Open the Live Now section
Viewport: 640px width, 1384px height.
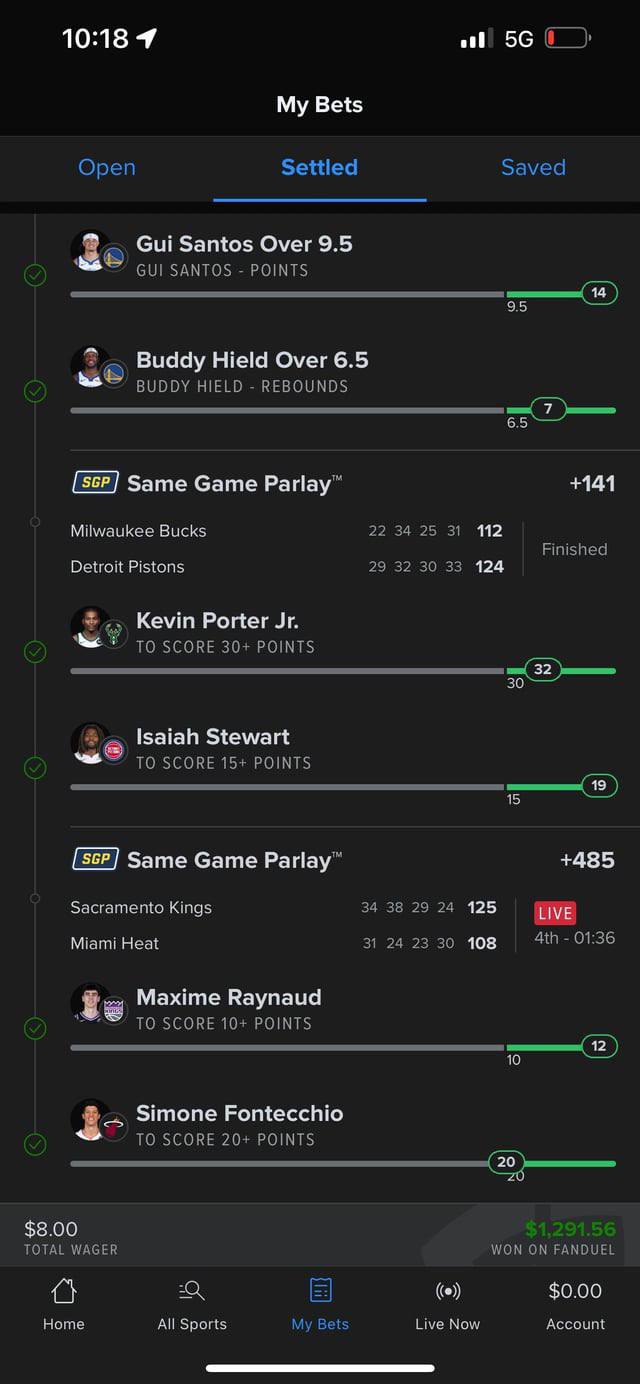[x=447, y=1305]
